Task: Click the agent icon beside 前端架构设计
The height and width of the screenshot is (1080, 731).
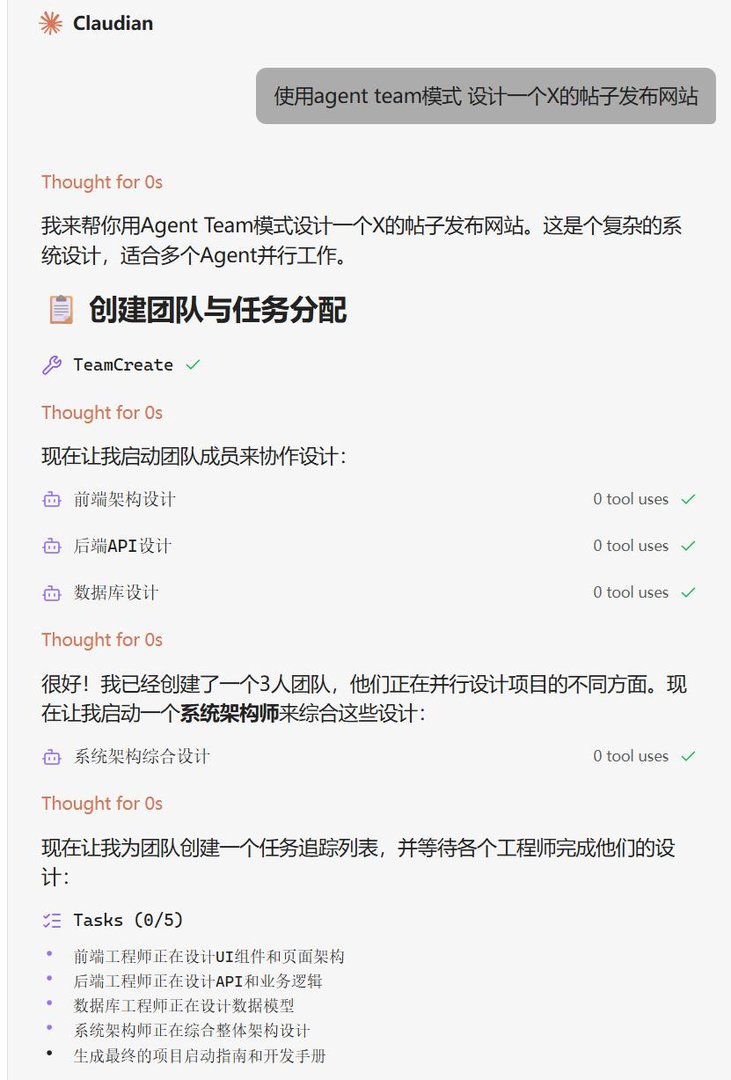Action: [x=51, y=498]
